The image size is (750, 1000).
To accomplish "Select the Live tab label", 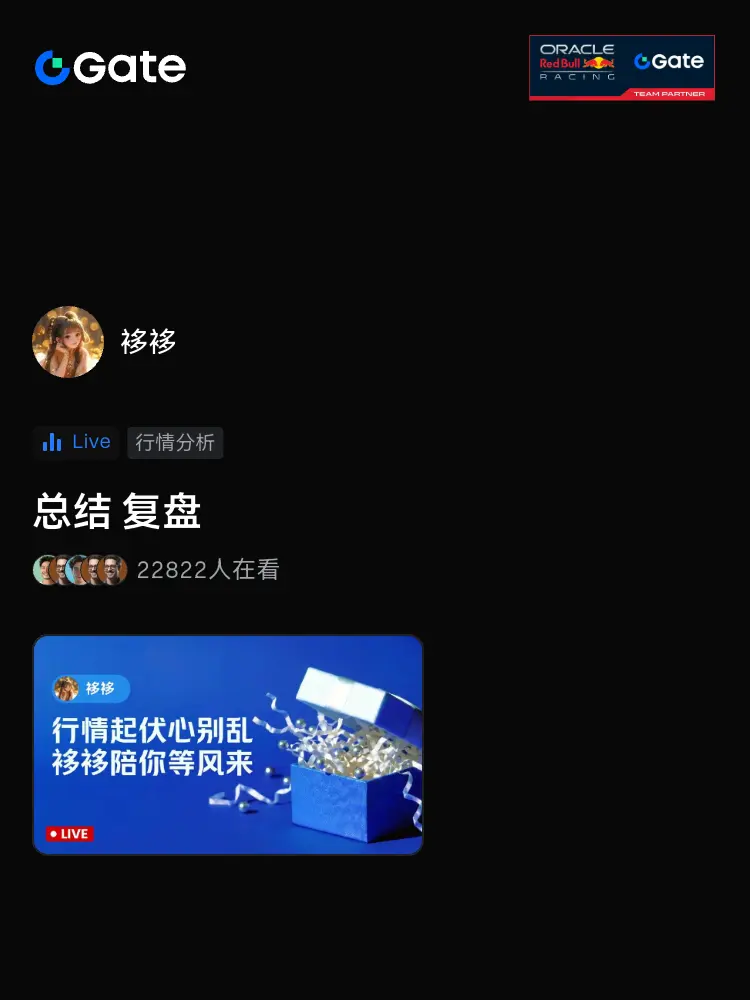I will 92,441.
